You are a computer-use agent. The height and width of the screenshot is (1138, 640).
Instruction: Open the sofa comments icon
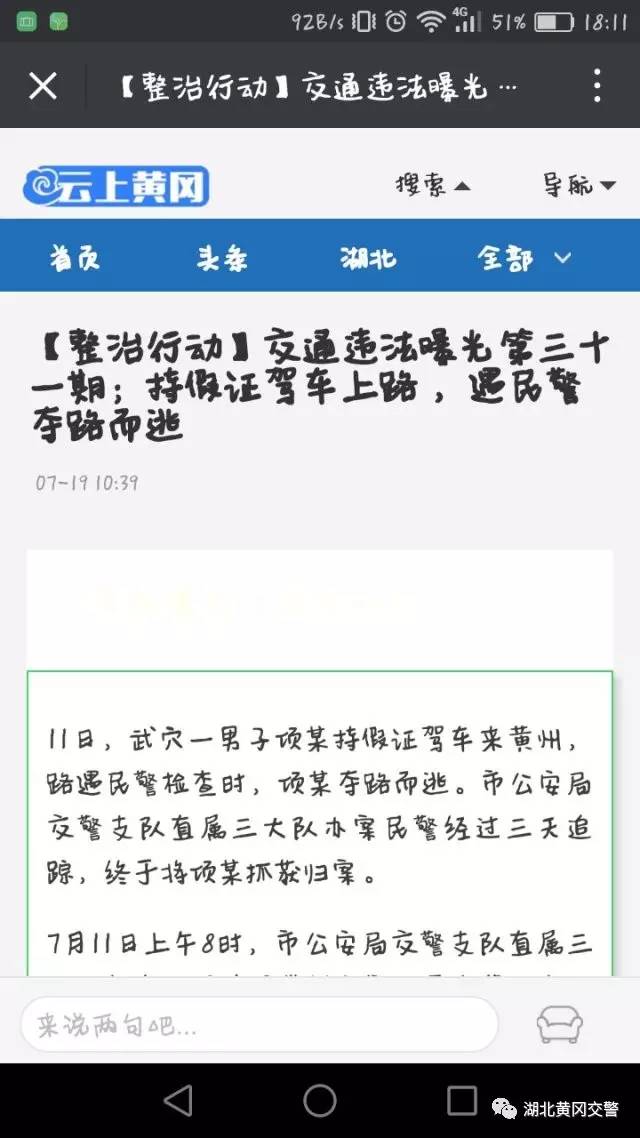[559, 1024]
